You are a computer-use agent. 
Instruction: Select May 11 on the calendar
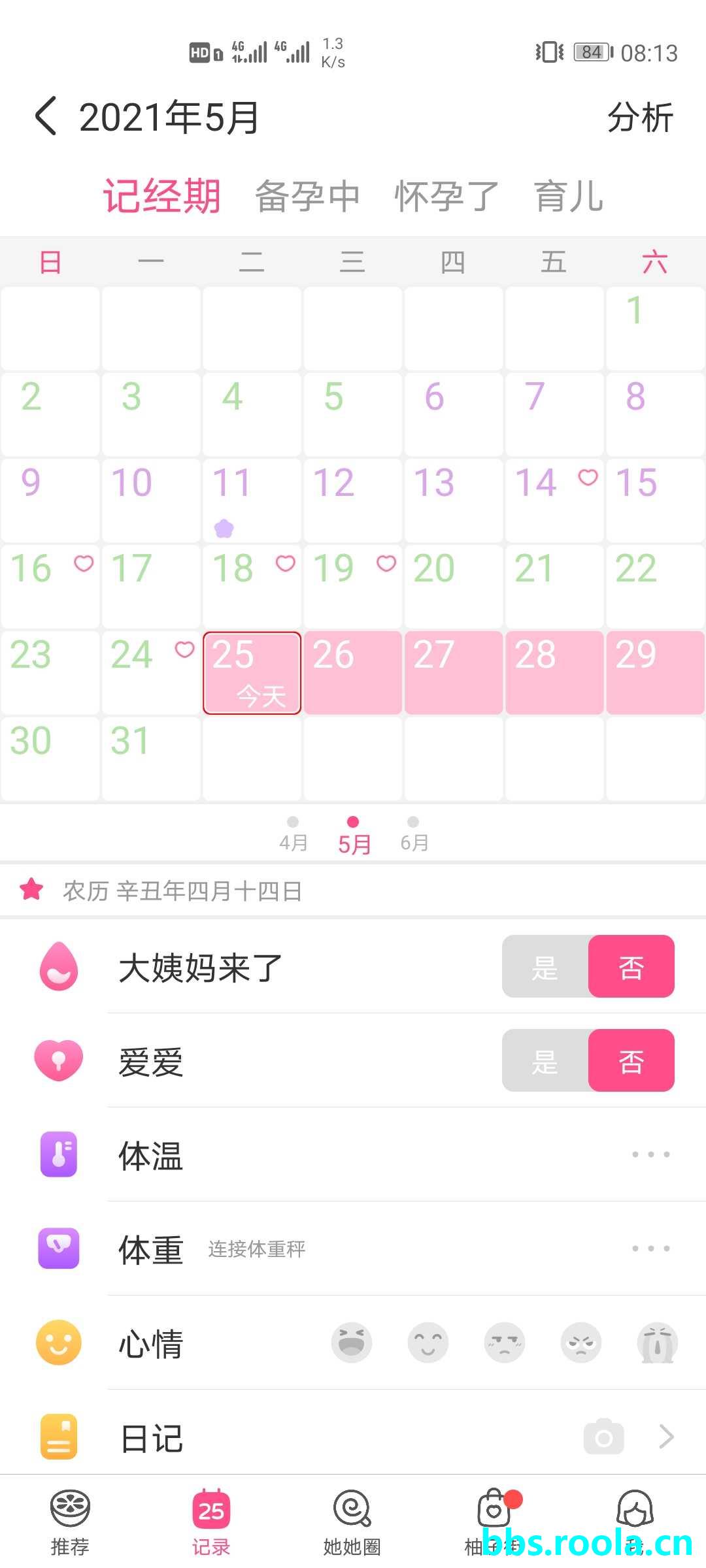252,500
